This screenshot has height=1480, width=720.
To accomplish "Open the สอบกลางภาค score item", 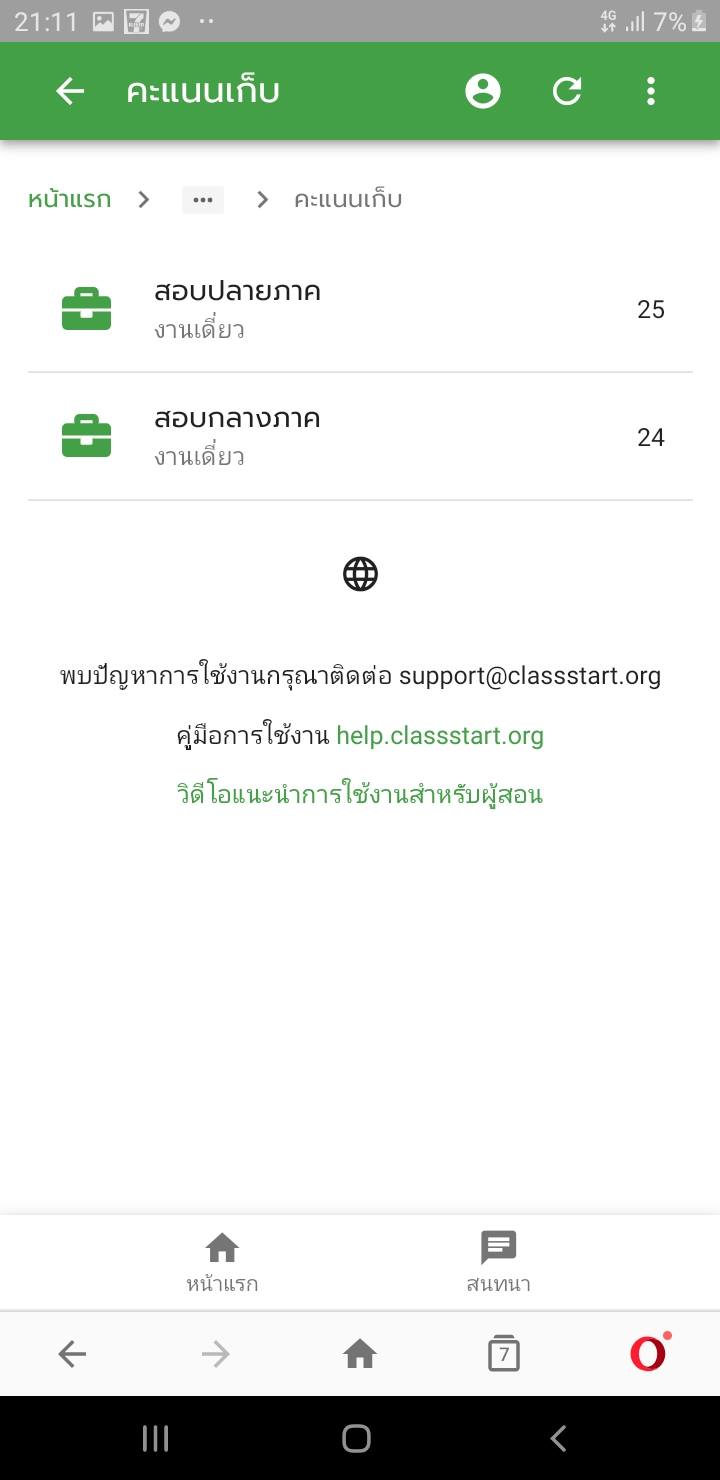I will [360, 437].
